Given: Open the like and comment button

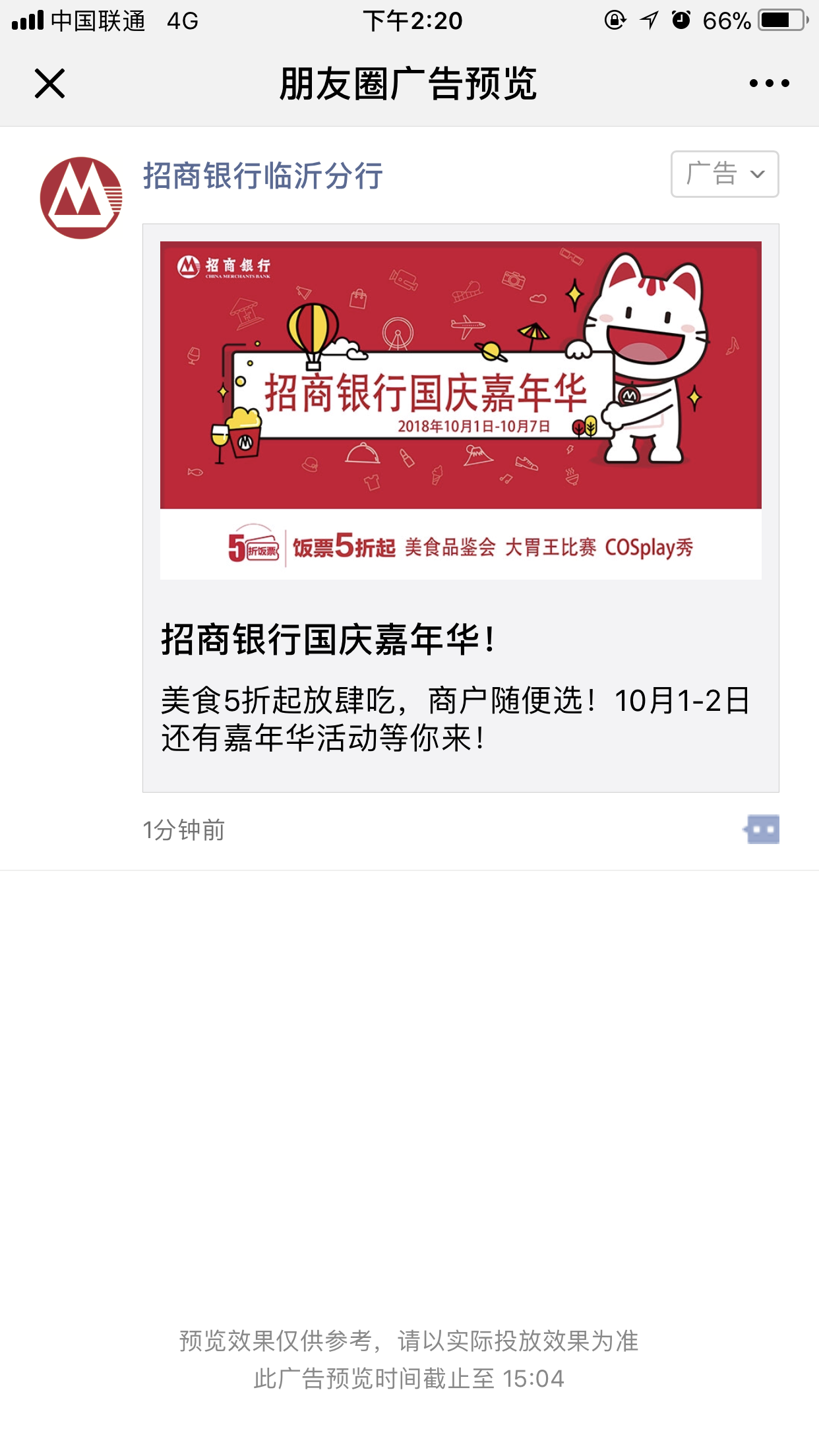Looking at the screenshot, I should click(762, 830).
